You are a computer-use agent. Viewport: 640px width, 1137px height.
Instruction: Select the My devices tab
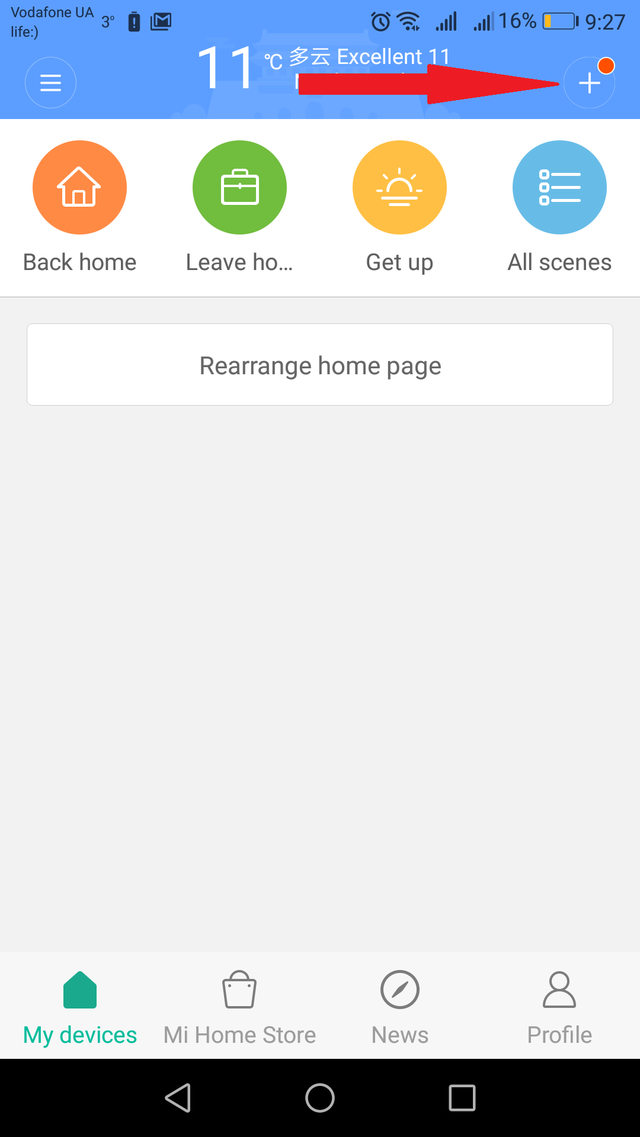point(80,1007)
